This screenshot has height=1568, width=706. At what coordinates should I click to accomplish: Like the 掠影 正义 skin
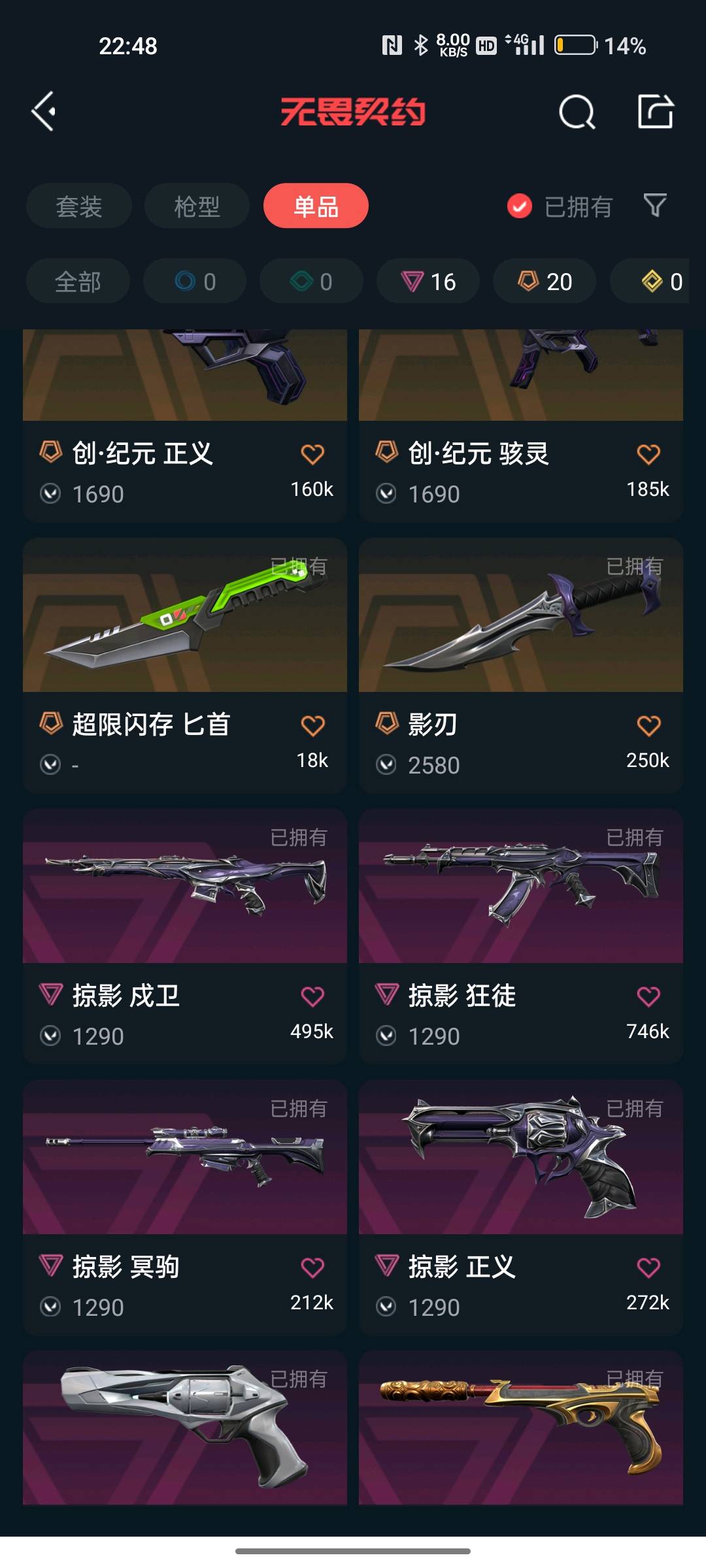tap(648, 1268)
